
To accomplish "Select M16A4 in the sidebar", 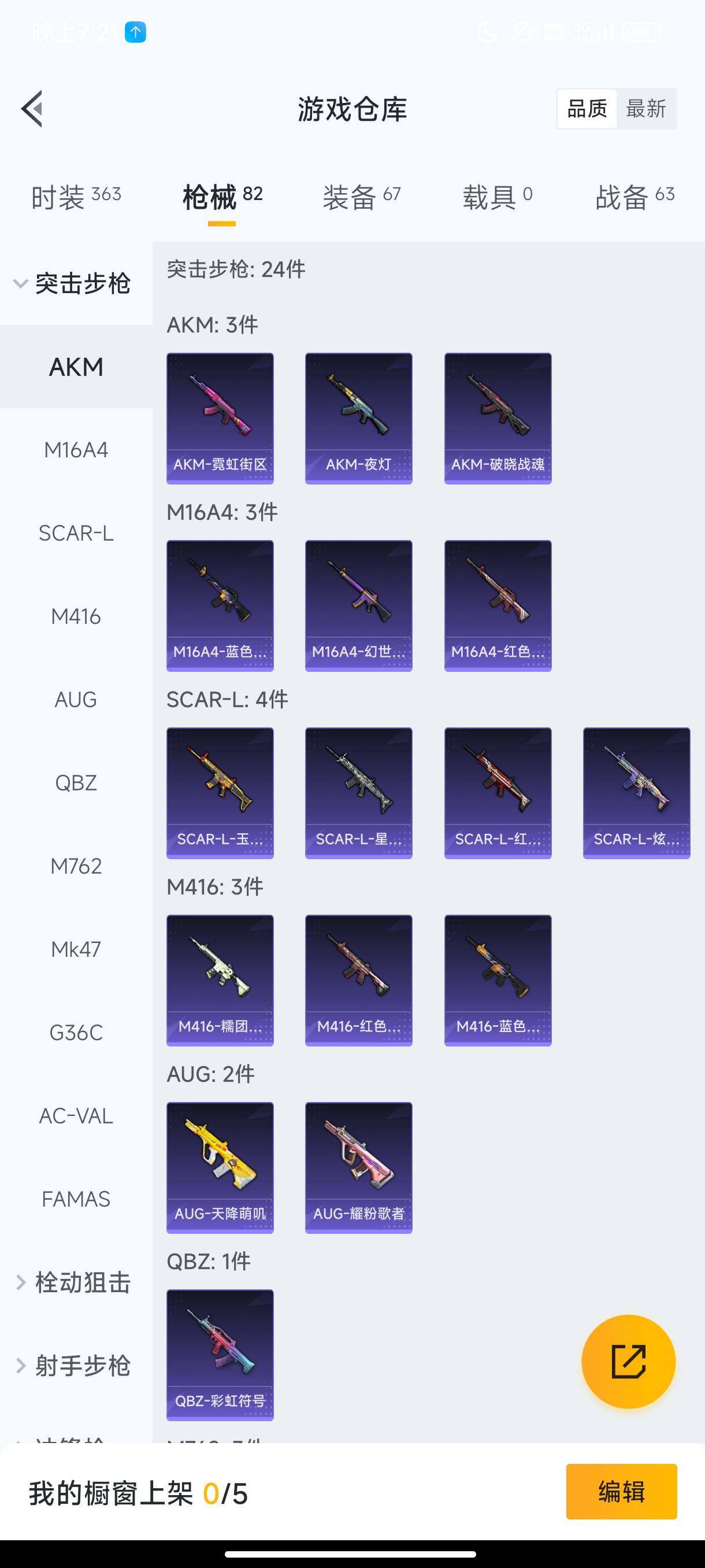I will 76,450.
